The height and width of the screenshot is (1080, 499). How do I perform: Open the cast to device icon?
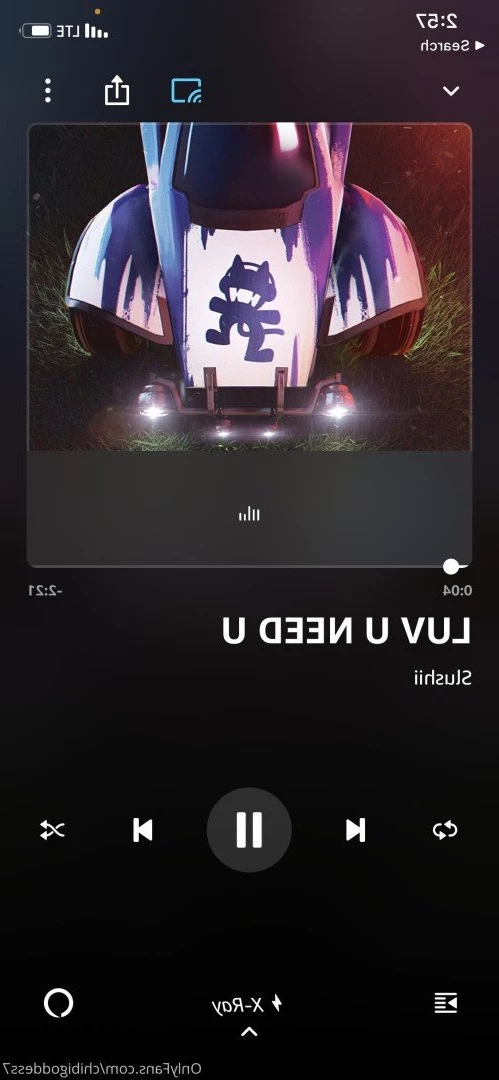pos(187,90)
